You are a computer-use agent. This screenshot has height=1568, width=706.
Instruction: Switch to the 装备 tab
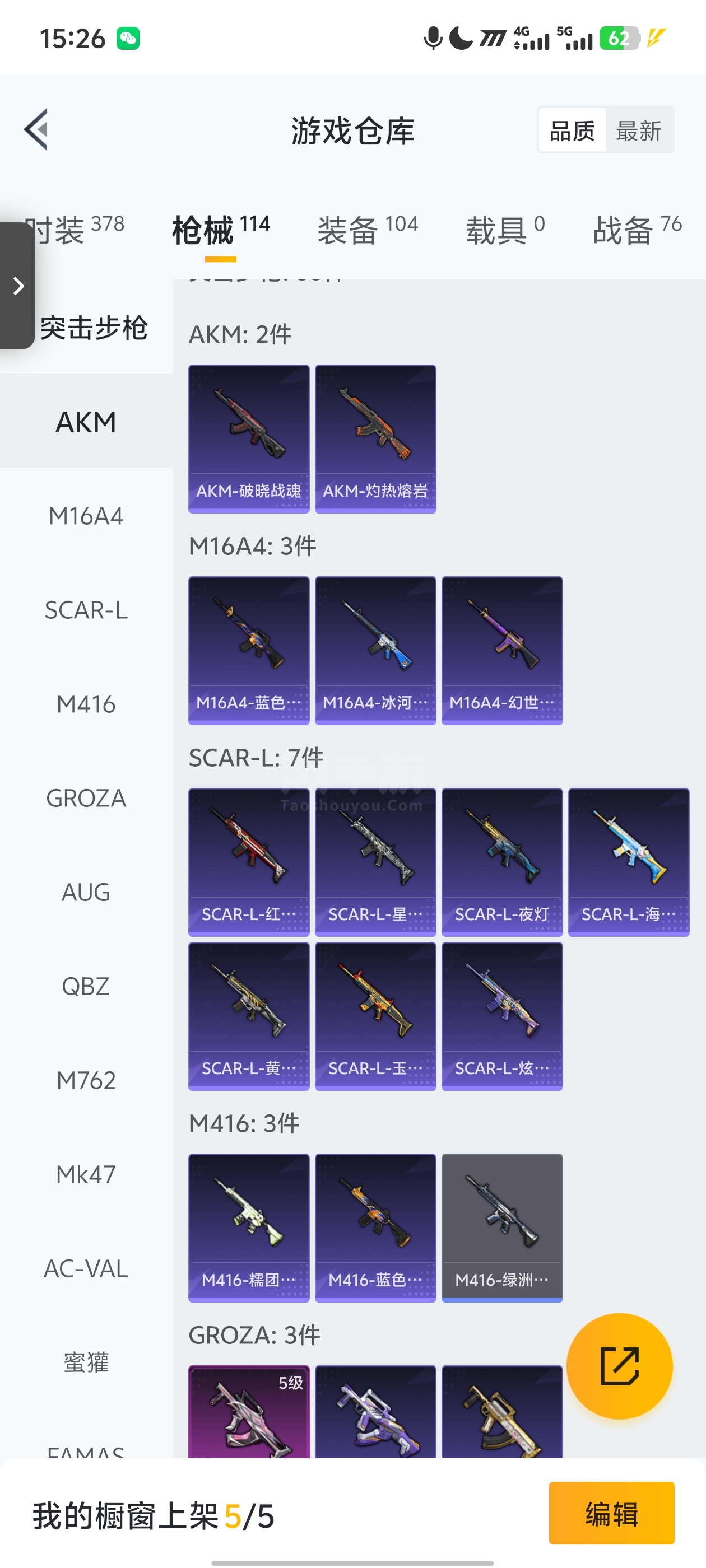(368, 230)
